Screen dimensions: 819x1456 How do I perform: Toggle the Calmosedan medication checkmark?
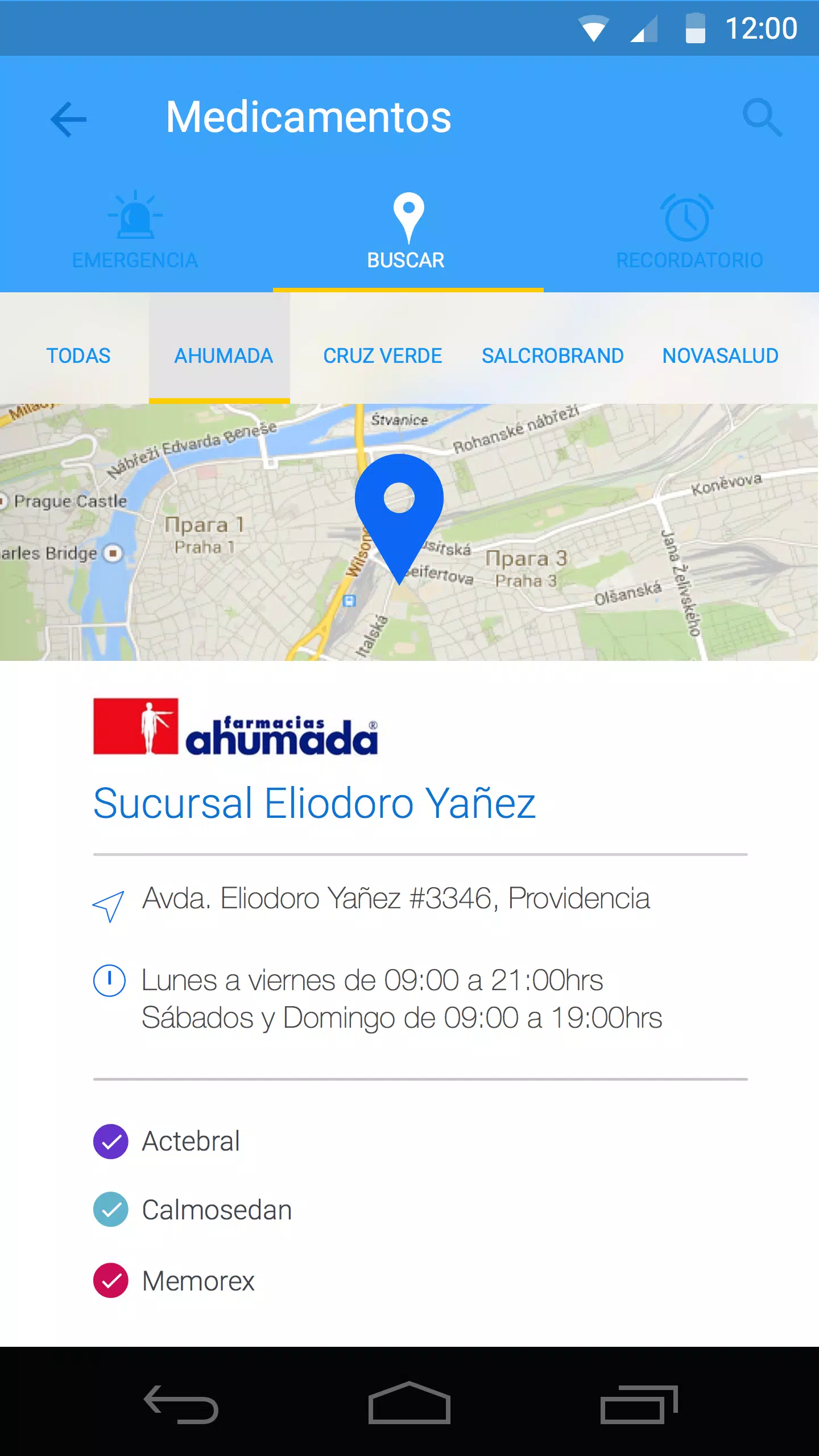[x=111, y=1210]
